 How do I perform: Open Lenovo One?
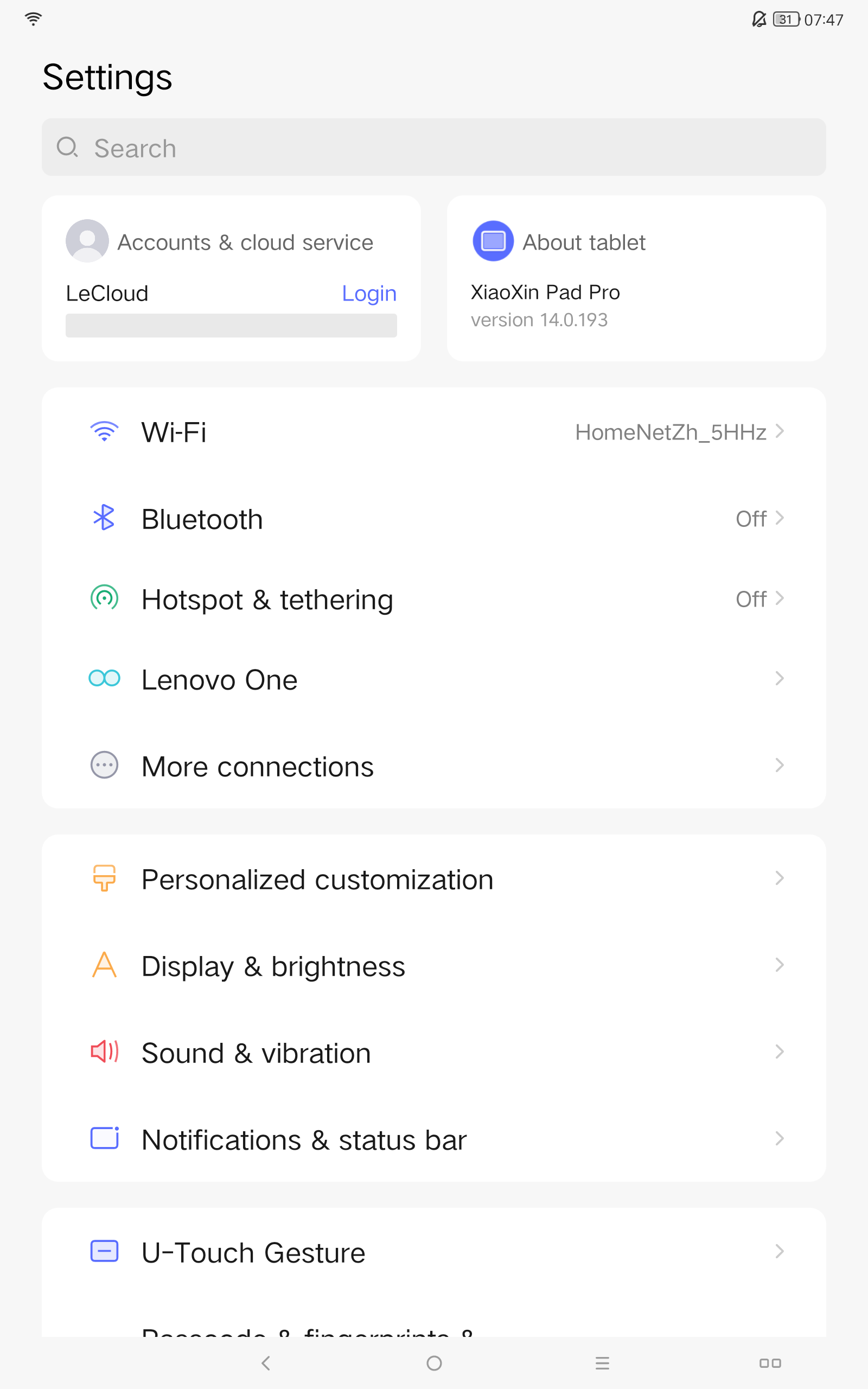(x=434, y=679)
